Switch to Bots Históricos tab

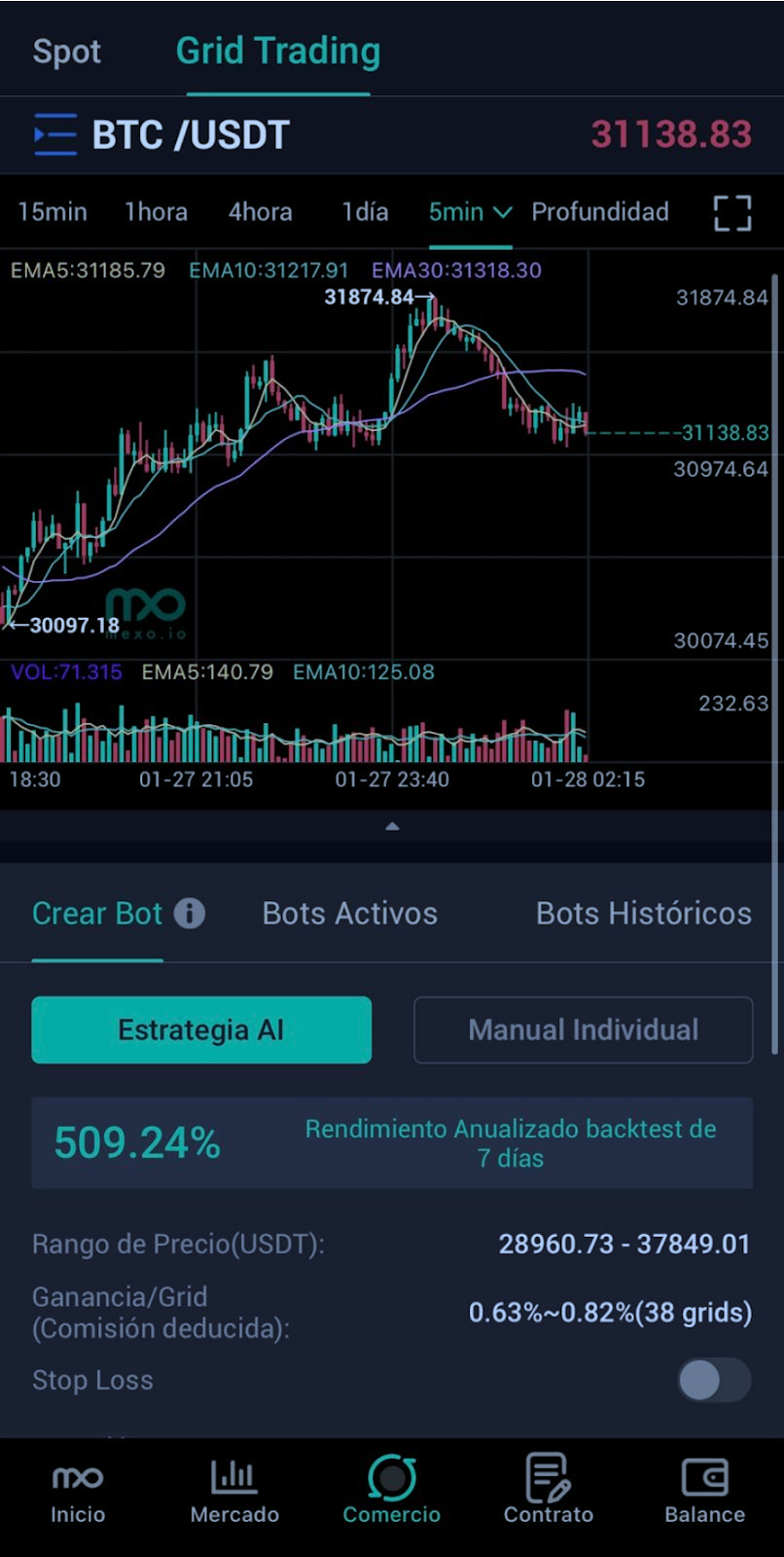[x=643, y=914]
